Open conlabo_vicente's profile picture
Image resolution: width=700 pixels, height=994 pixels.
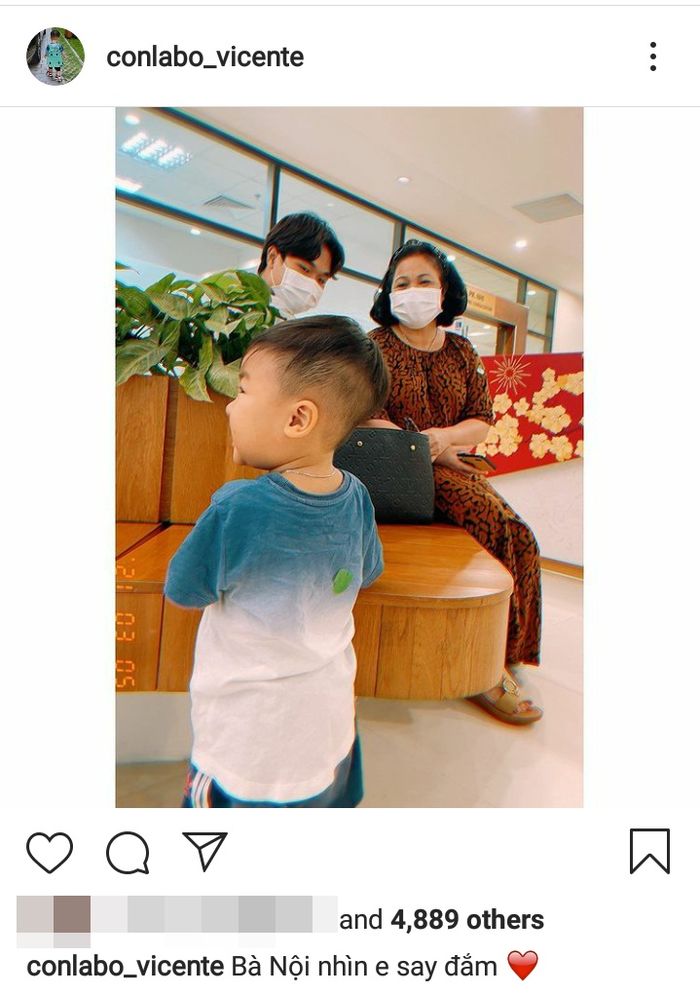[55, 56]
